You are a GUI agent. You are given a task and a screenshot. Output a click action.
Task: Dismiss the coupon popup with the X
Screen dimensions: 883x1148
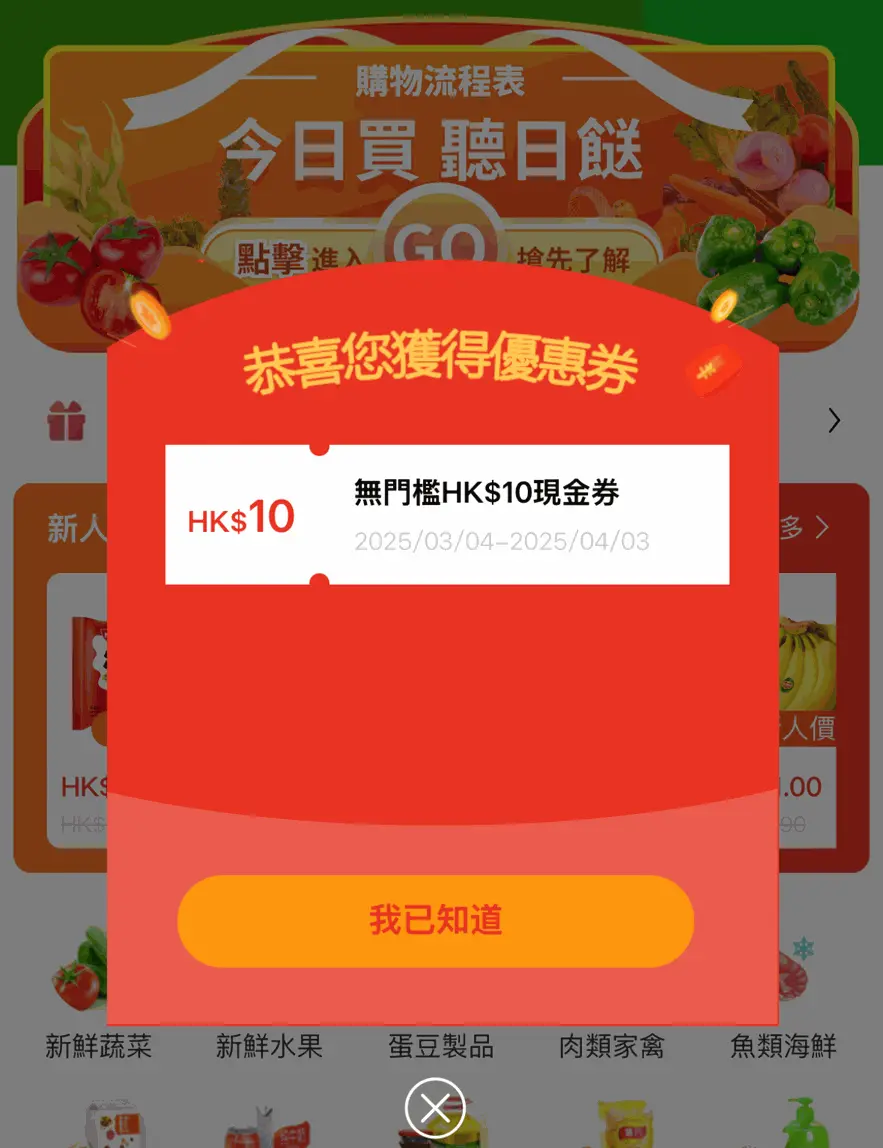(435, 1108)
